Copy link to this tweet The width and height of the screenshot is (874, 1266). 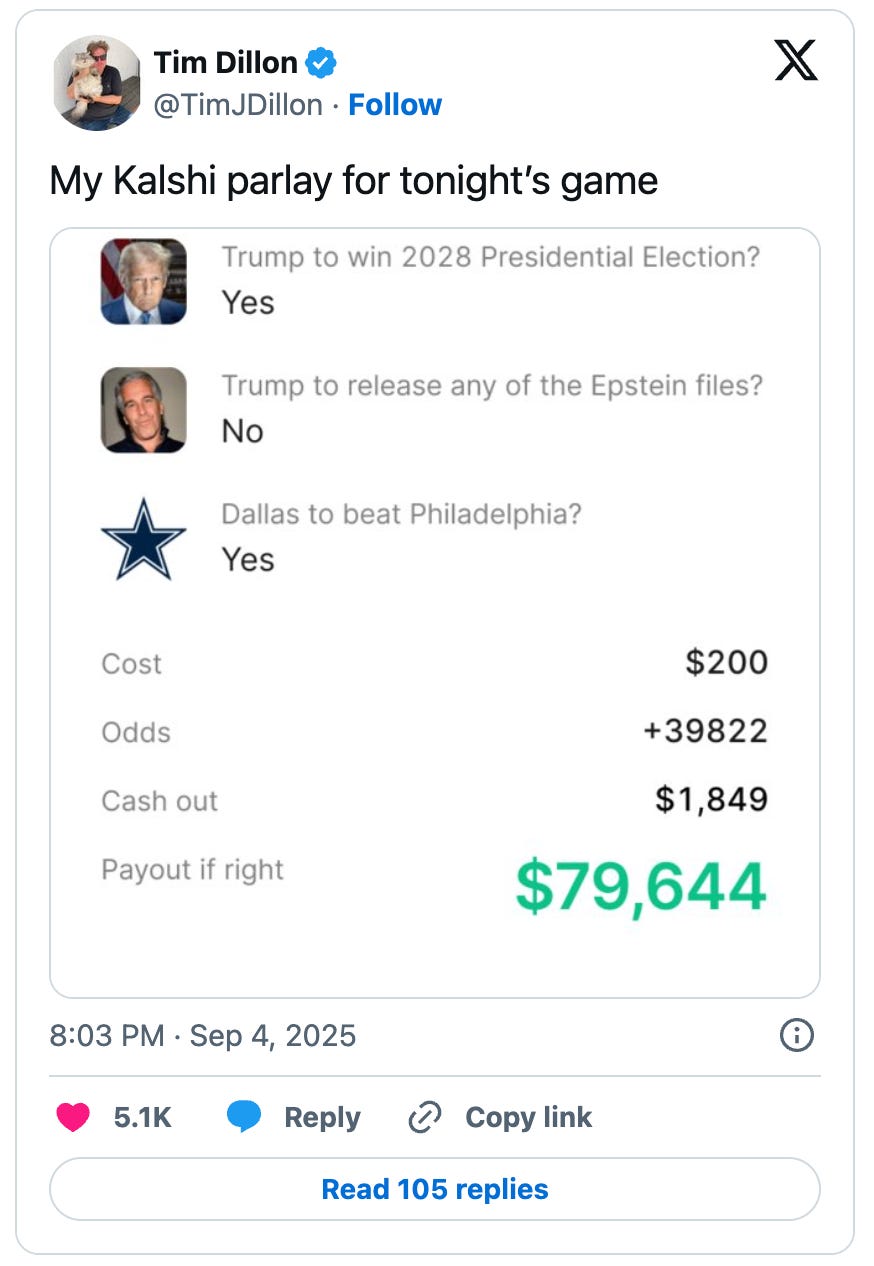(x=500, y=1117)
